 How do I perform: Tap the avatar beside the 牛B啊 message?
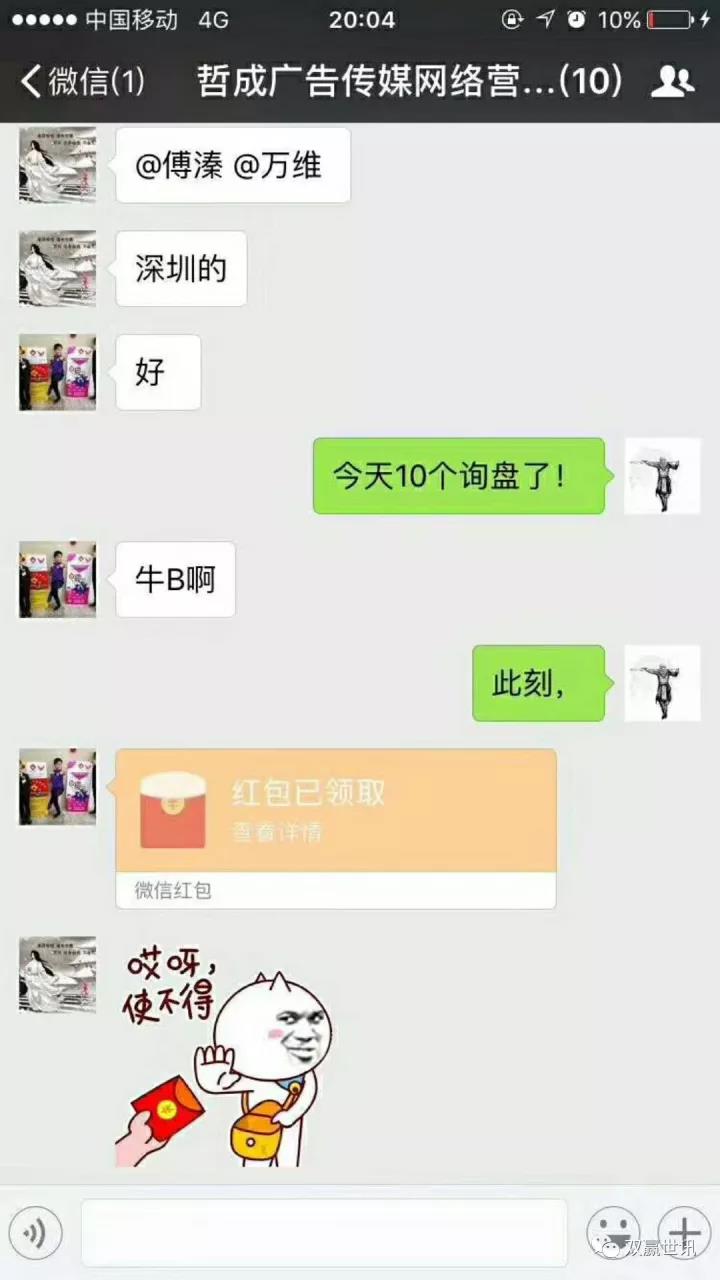click(57, 579)
